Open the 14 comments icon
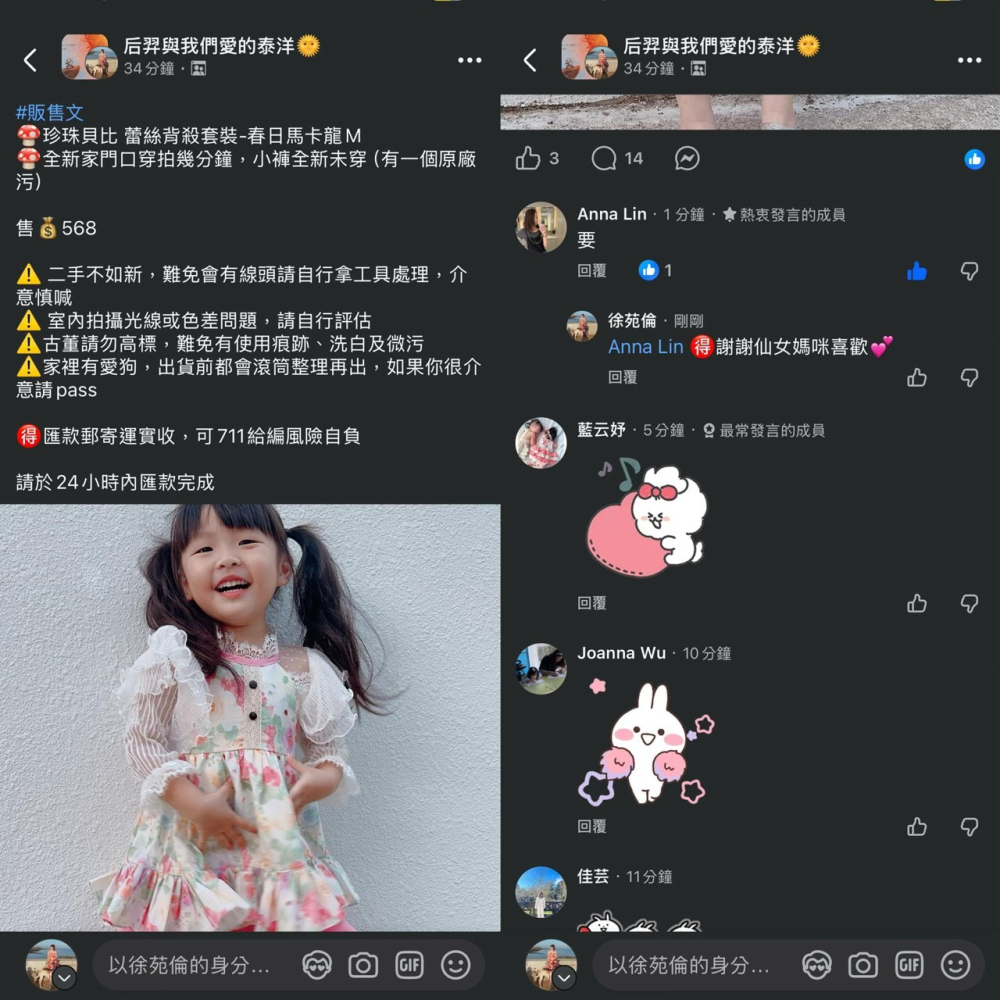Viewport: 1000px width, 1000px height. [x=604, y=158]
